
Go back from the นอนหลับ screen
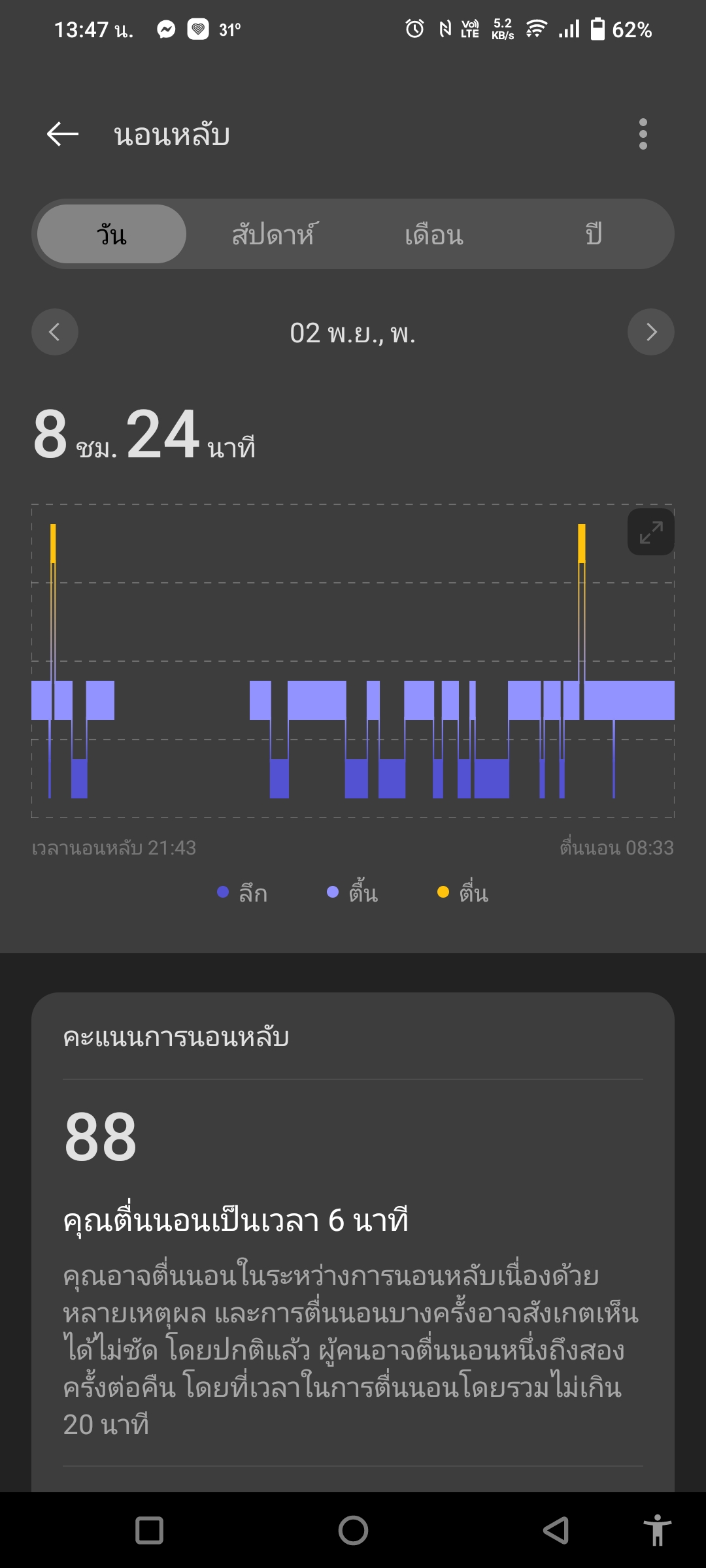tap(63, 135)
